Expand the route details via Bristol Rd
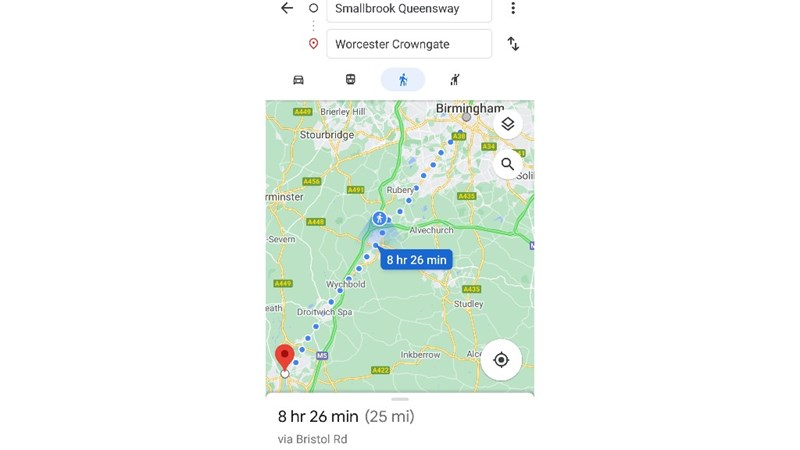The height and width of the screenshot is (450, 800). (x=345, y=426)
